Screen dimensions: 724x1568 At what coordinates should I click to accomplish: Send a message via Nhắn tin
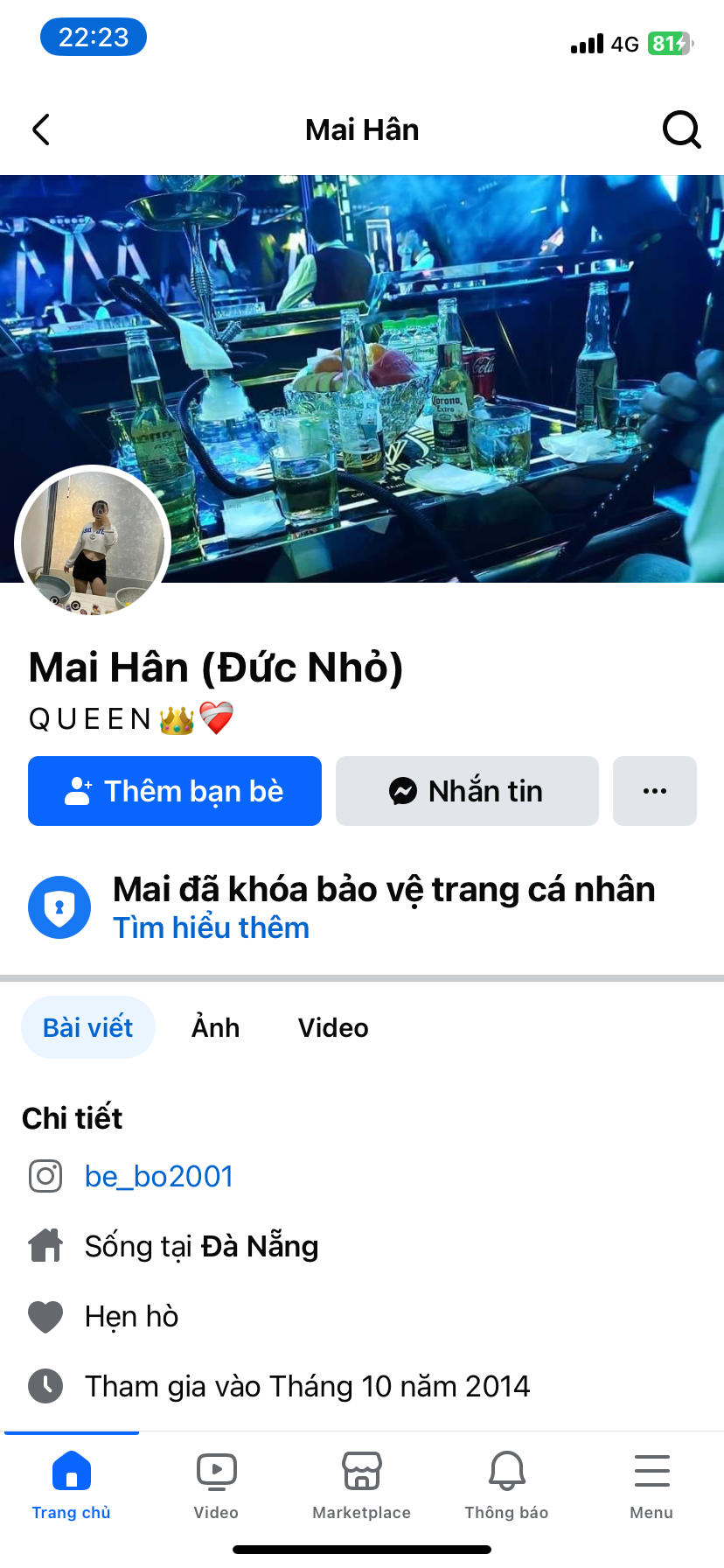pyautogui.click(x=467, y=791)
